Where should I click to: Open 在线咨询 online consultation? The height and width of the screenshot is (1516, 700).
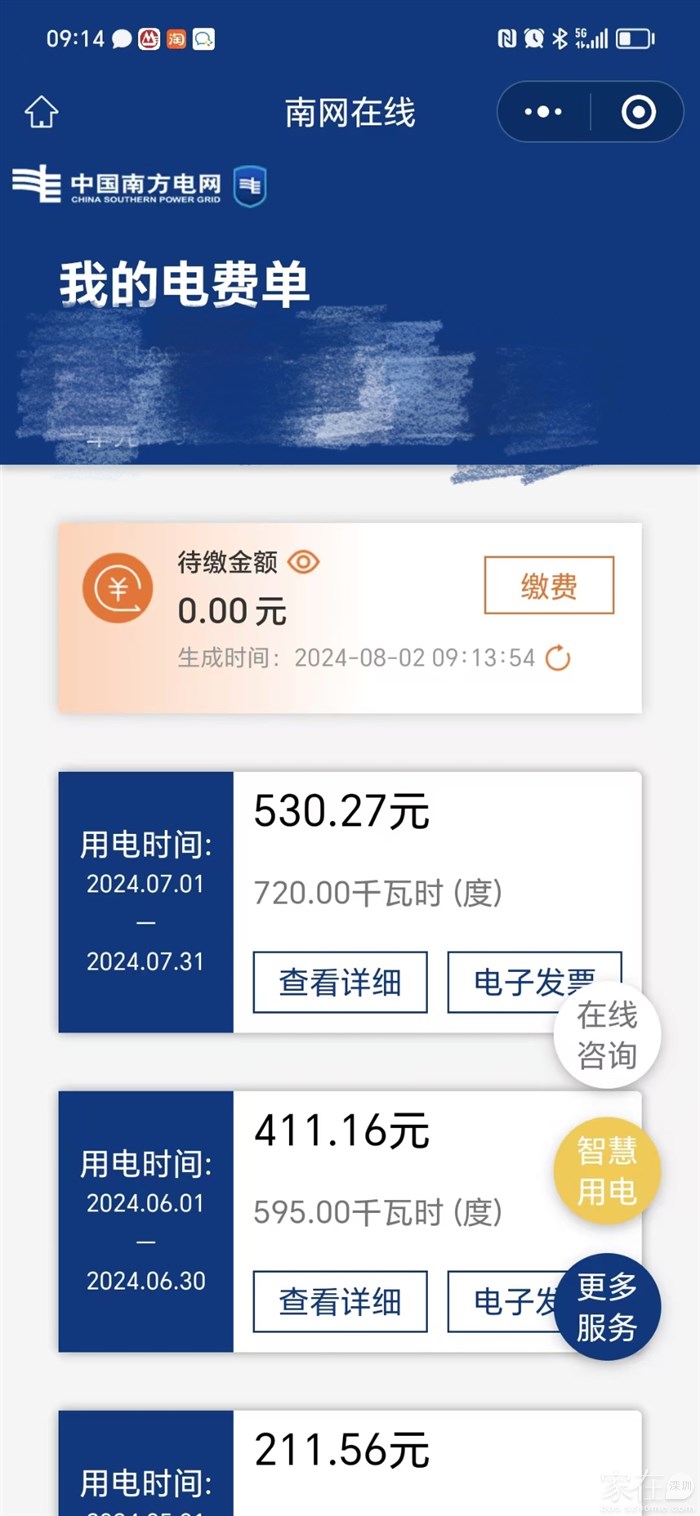606,1035
